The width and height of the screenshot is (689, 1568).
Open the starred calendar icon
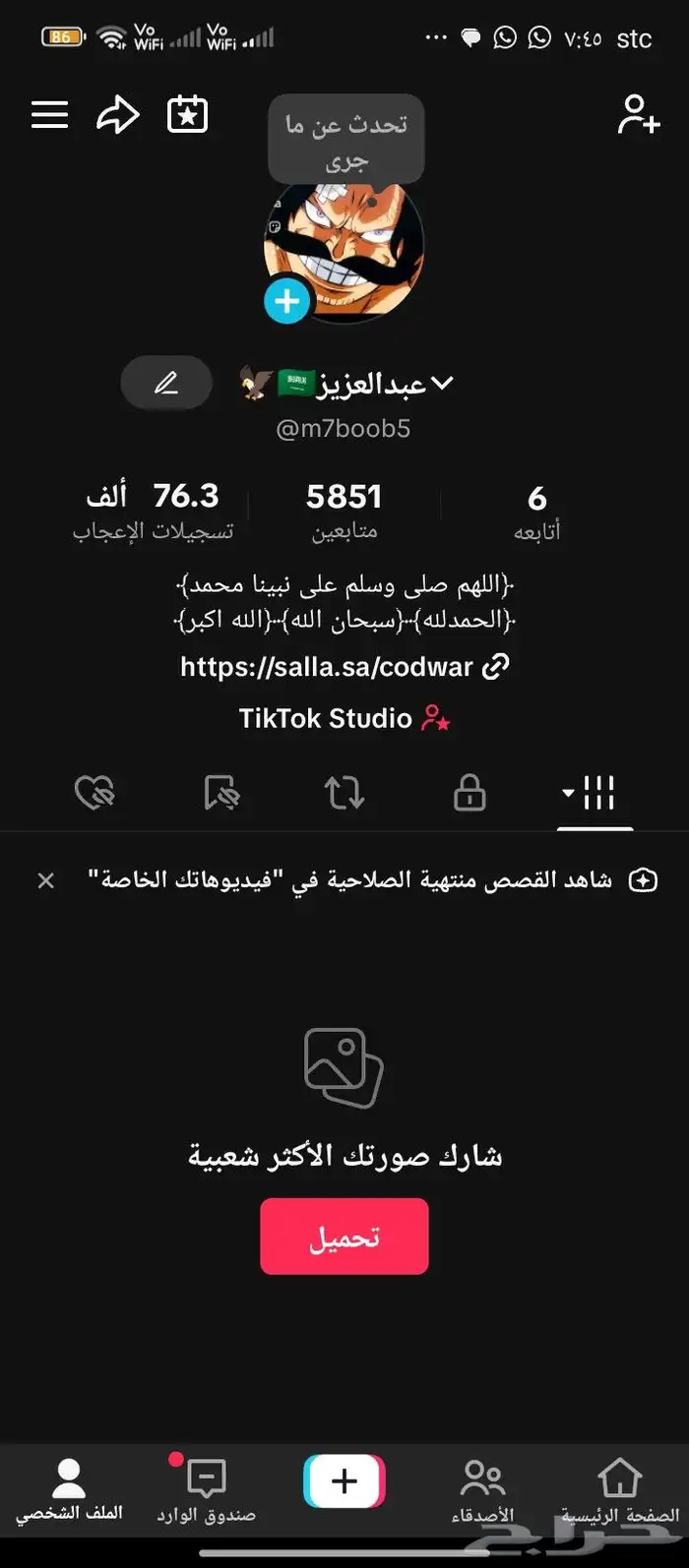point(187,115)
